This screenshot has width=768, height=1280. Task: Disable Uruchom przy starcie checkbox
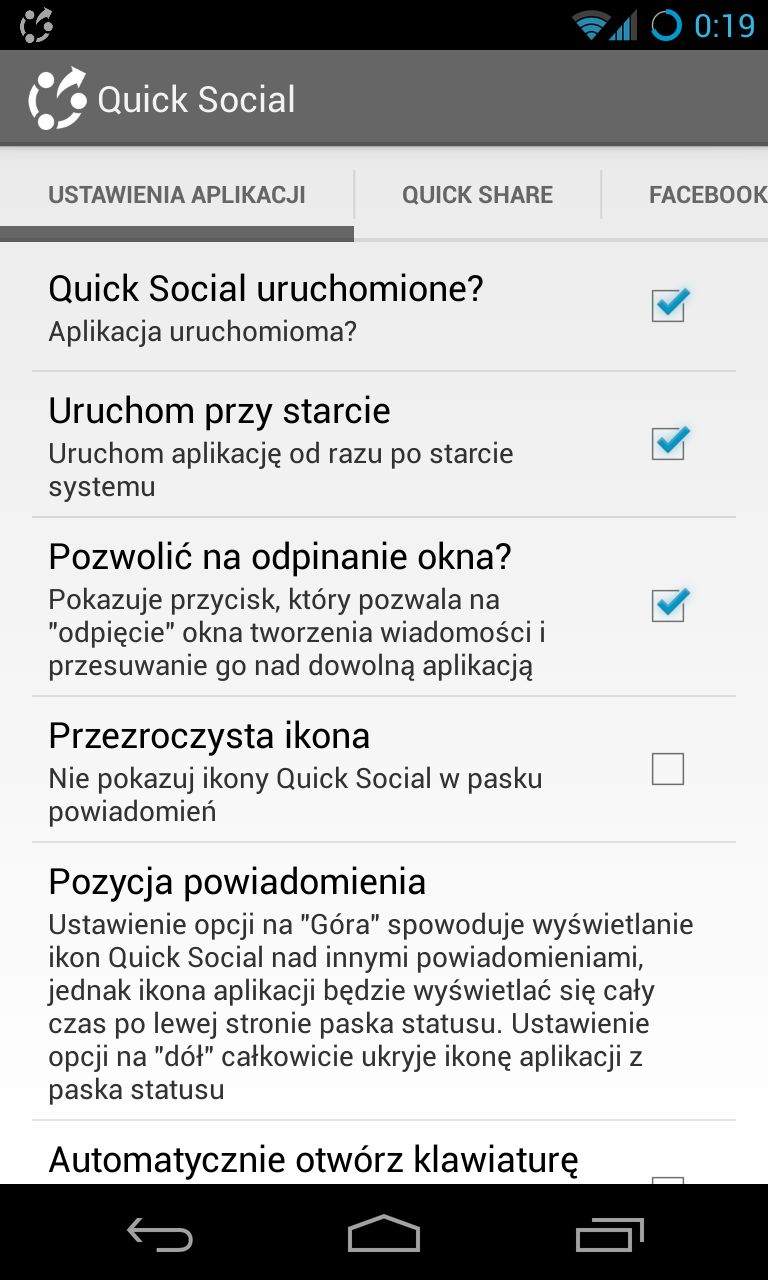pyautogui.click(x=669, y=442)
